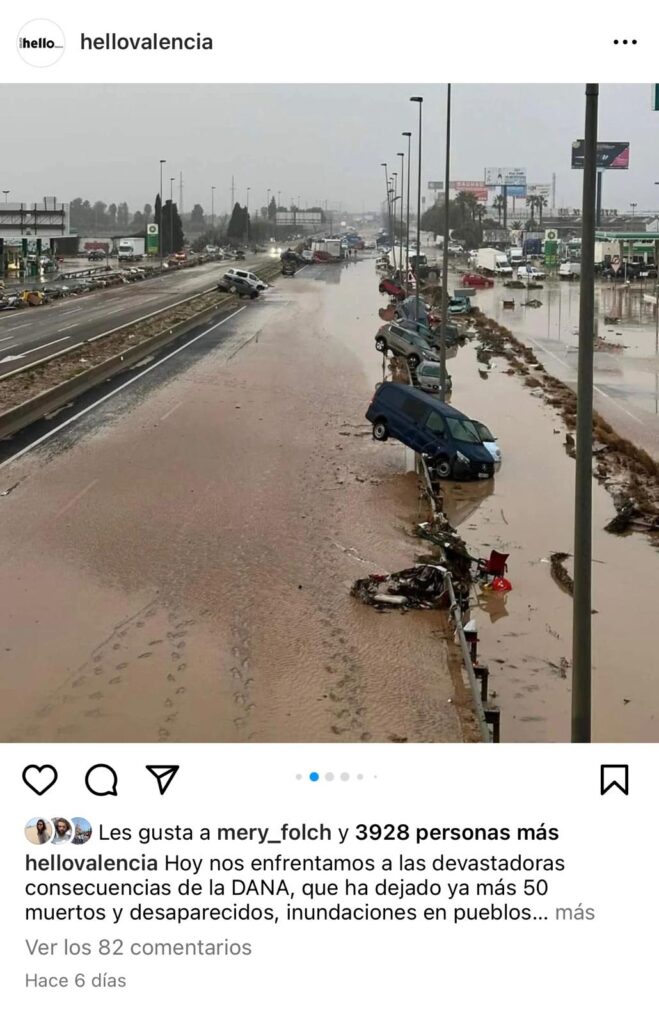659x1024 pixels.
Task: Open the hellovalencia username in the header
Action: [146, 42]
